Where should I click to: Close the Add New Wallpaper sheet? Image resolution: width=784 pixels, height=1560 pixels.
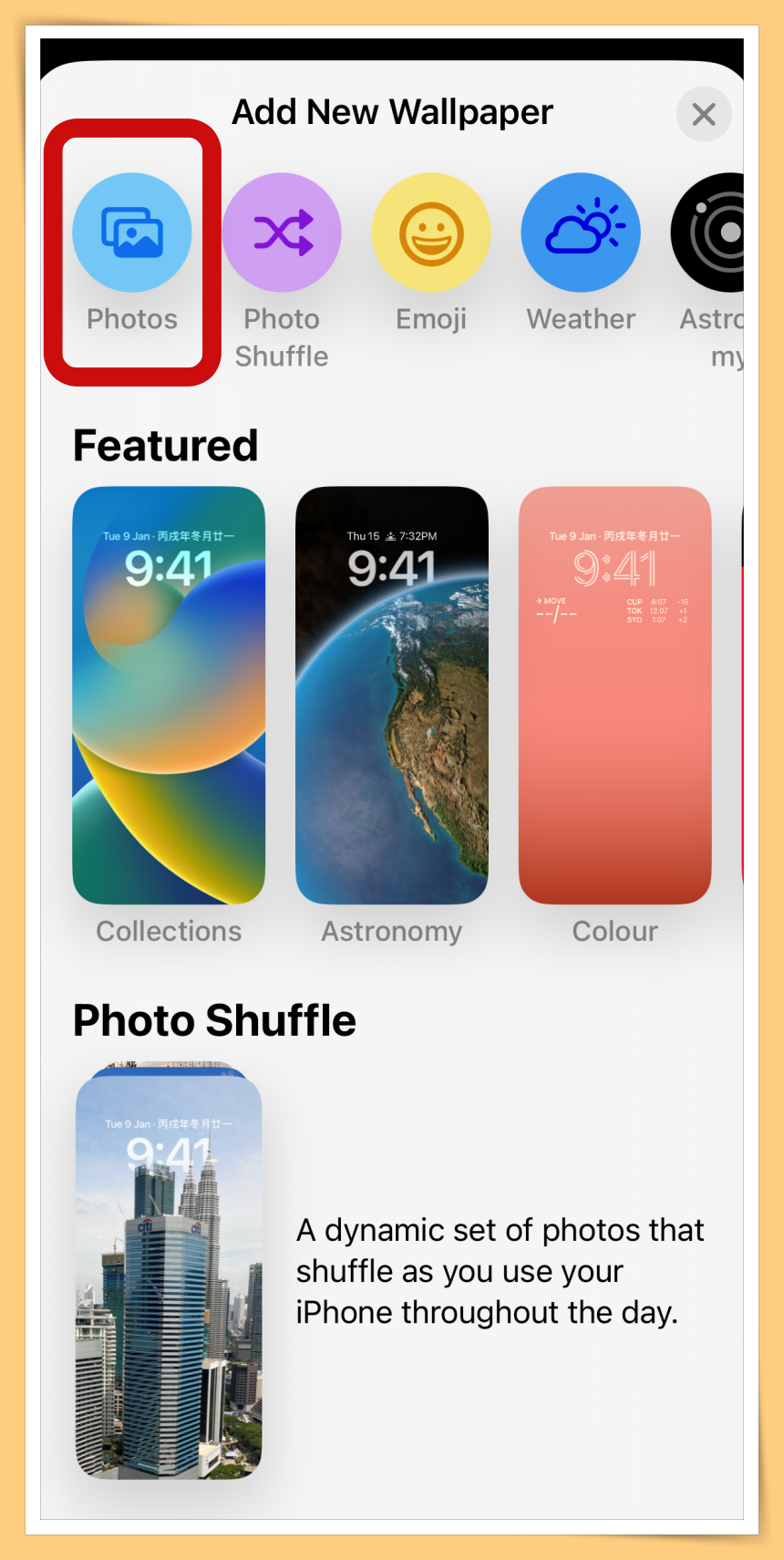point(703,115)
